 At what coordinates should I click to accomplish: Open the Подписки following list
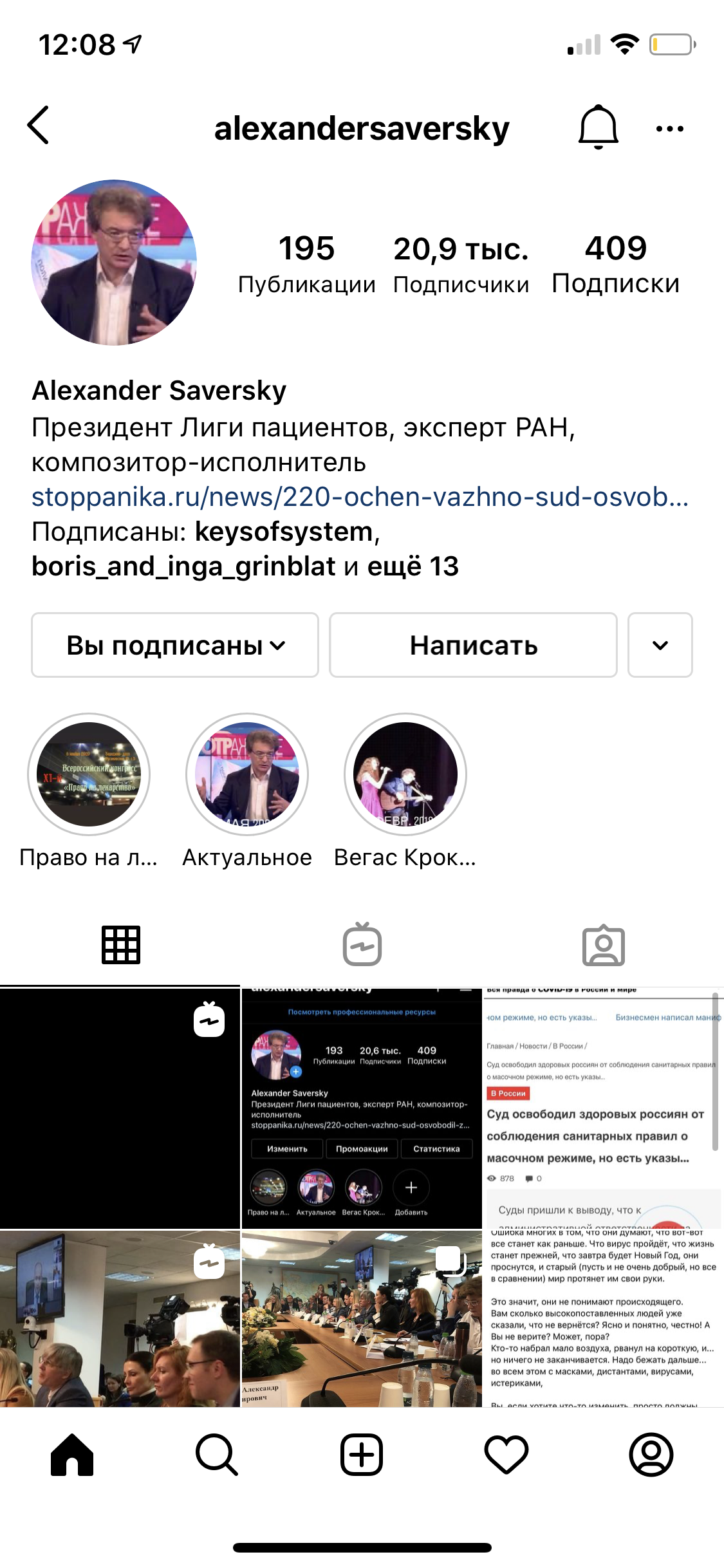click(x=615, y=264)
